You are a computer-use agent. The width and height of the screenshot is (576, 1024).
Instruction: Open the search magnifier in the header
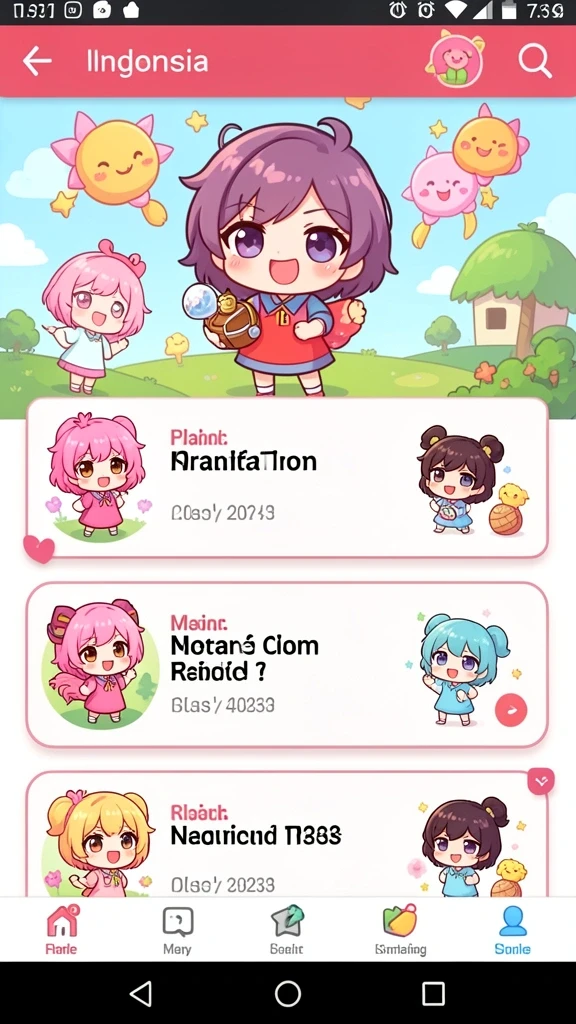click(536, 61)
